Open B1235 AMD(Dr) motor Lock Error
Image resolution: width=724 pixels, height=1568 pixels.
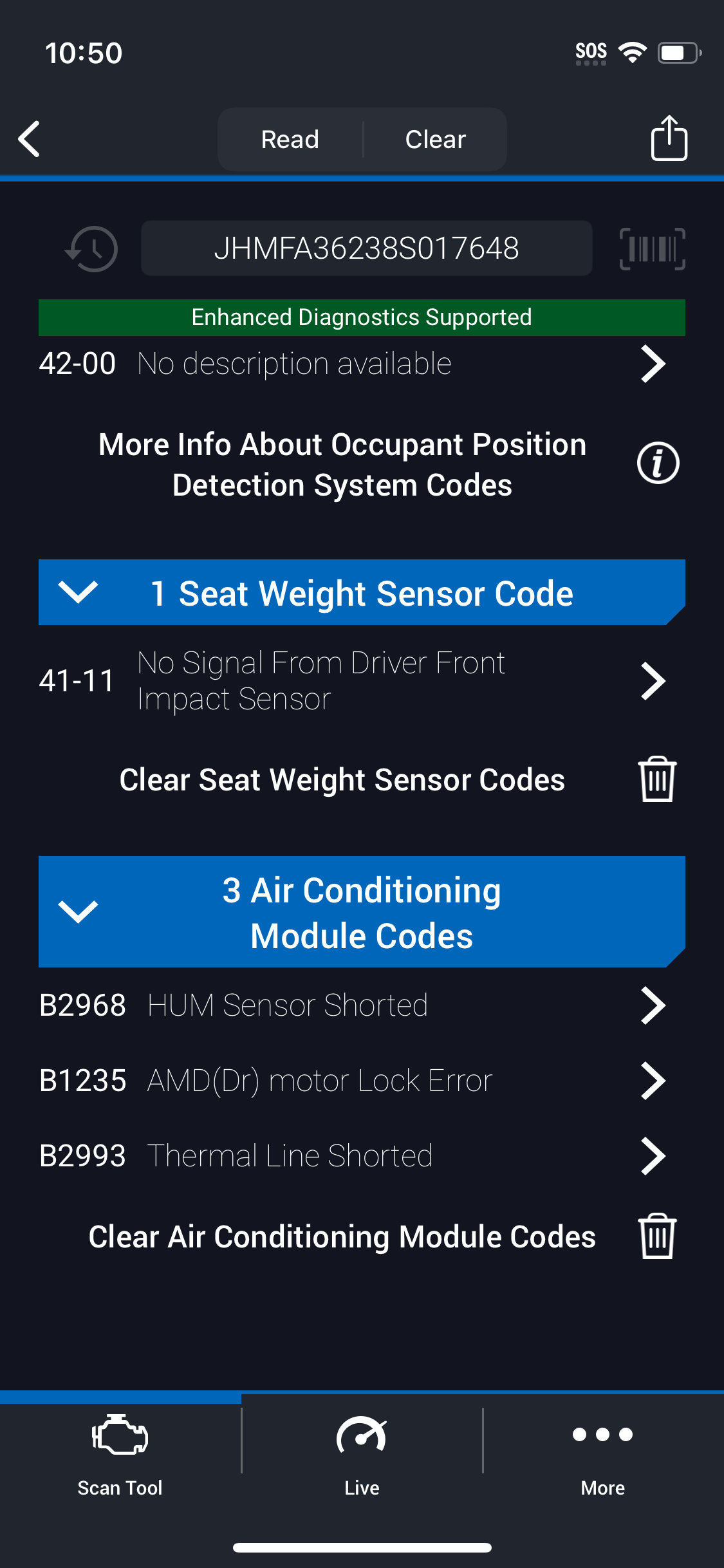(x=362, y=1080)
